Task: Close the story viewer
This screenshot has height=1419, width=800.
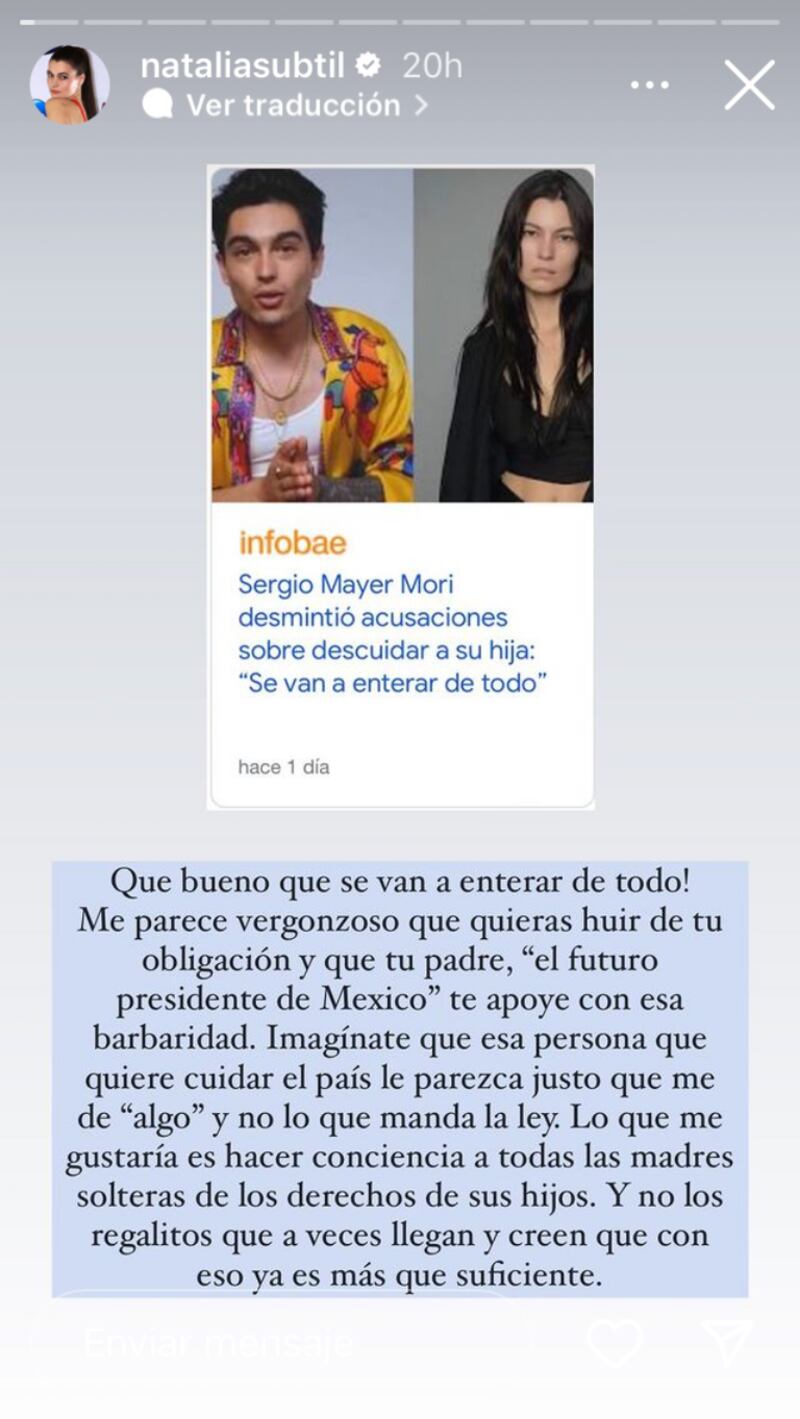Action: [x=749, y=85]
